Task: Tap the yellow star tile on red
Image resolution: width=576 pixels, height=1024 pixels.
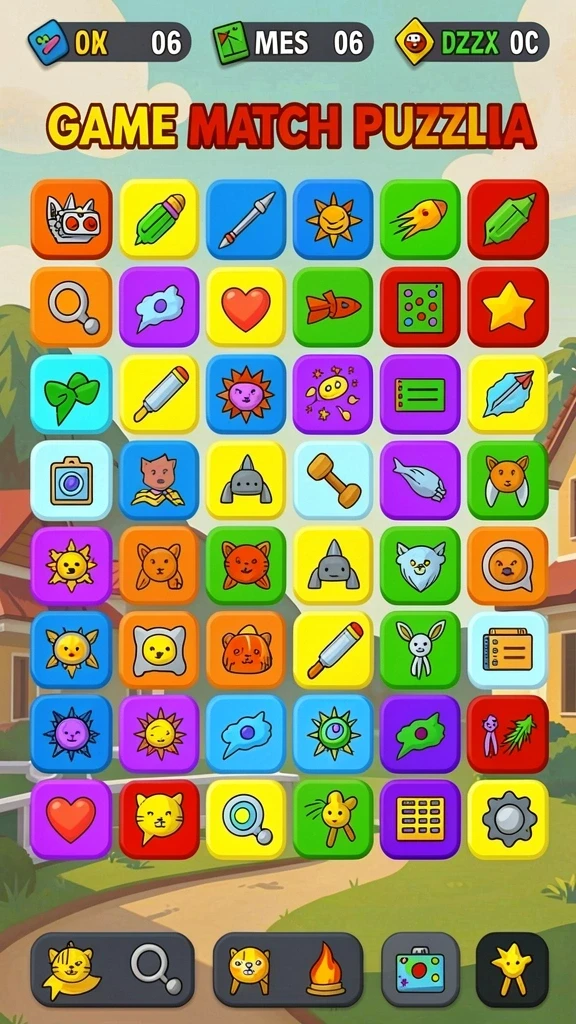Action: [508, 306]
